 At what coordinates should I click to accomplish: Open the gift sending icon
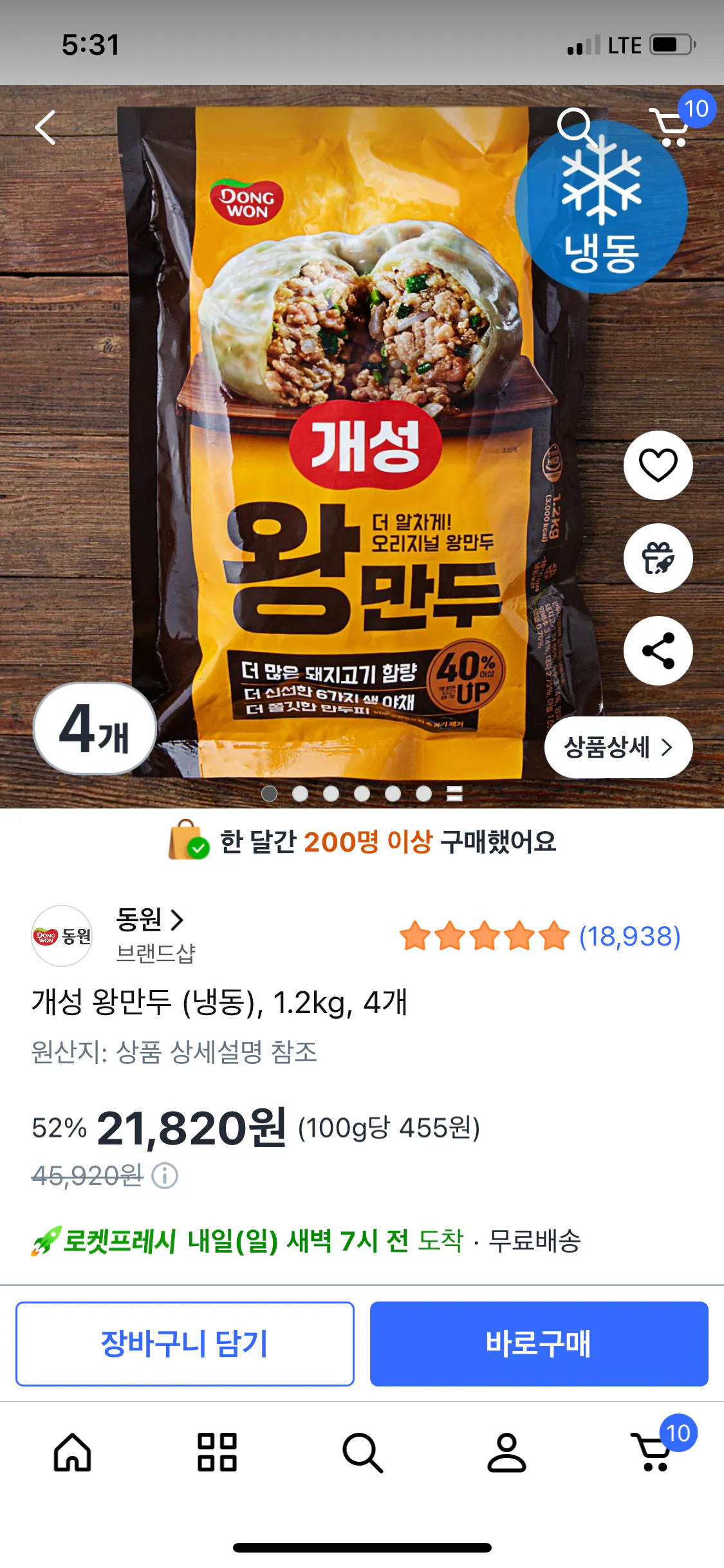[658, 558]
